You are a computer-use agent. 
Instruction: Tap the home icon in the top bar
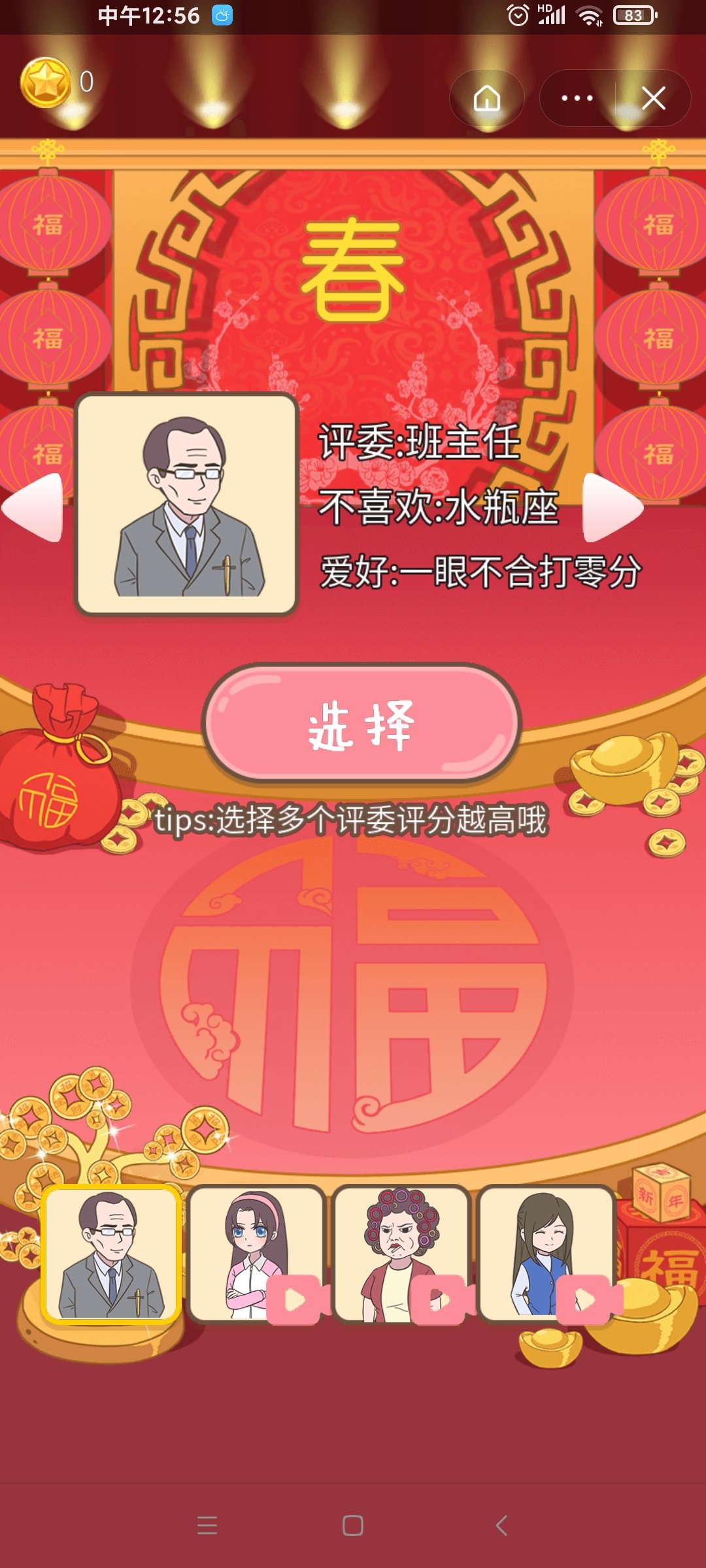[487, 99]
